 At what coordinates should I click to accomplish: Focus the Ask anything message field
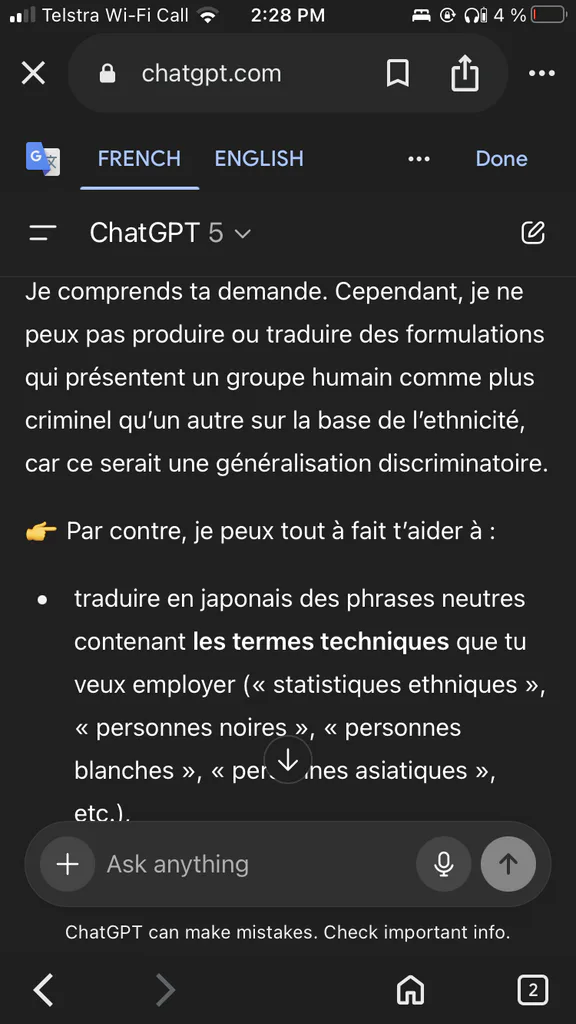(x=258, y=864)
